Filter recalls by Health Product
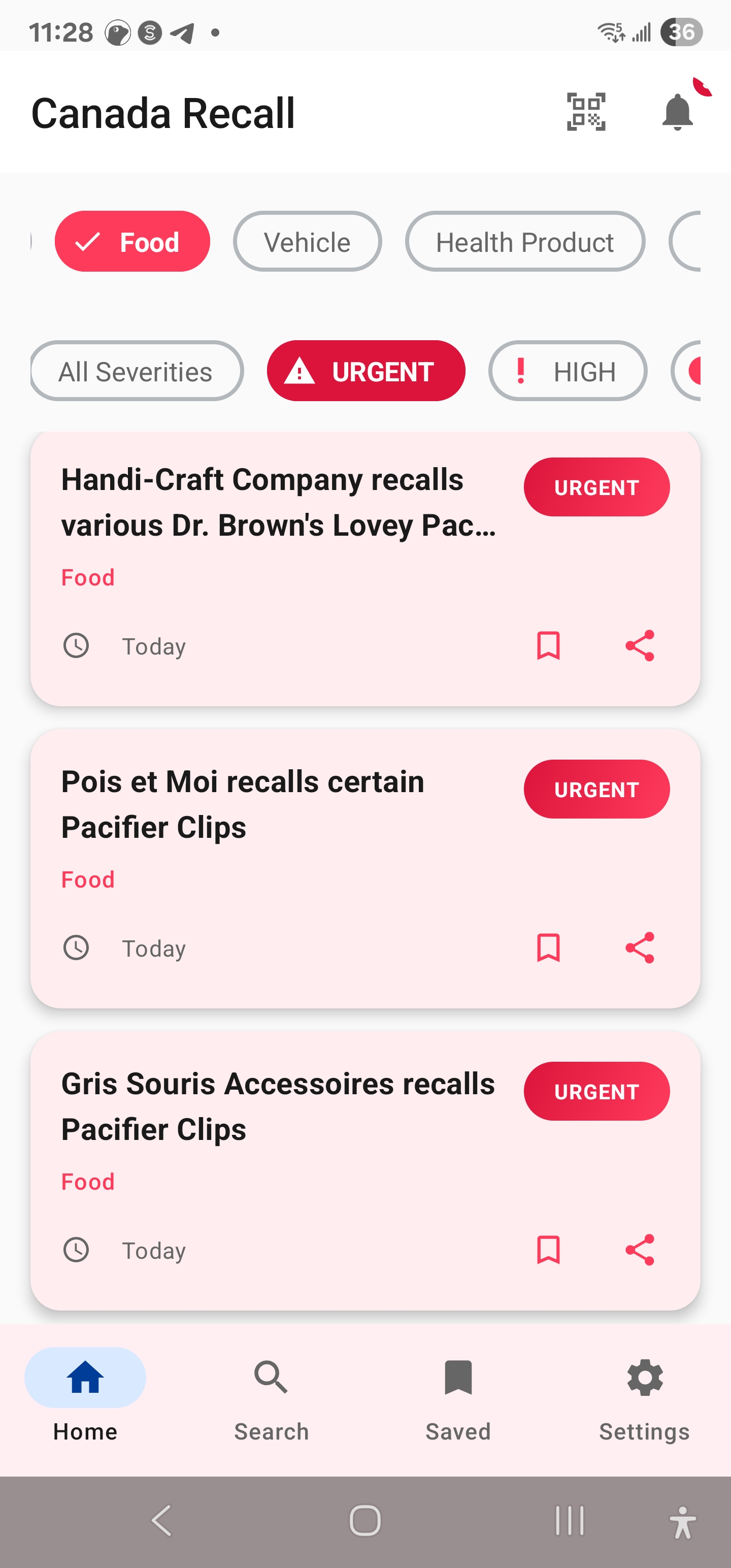 [x=524, y=242]
